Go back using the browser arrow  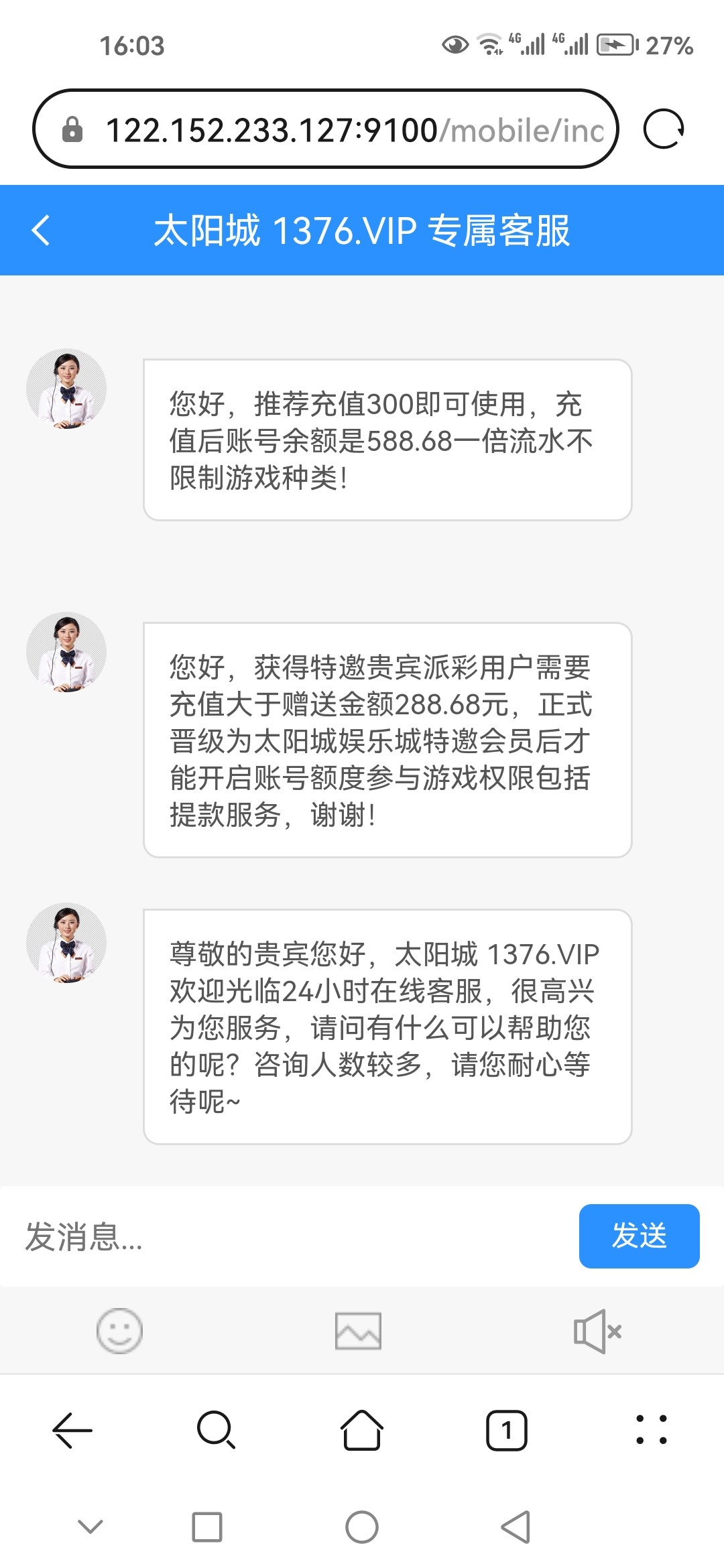pos(72,1431)
